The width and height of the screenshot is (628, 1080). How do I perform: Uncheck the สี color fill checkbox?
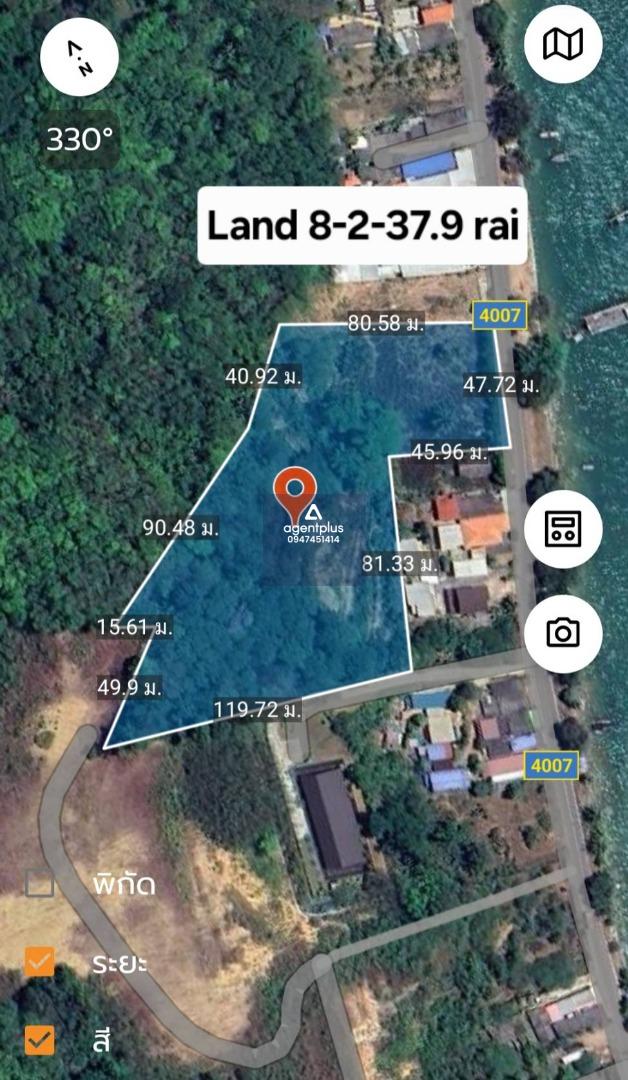pyautogui.click(x=40, y=1039)
